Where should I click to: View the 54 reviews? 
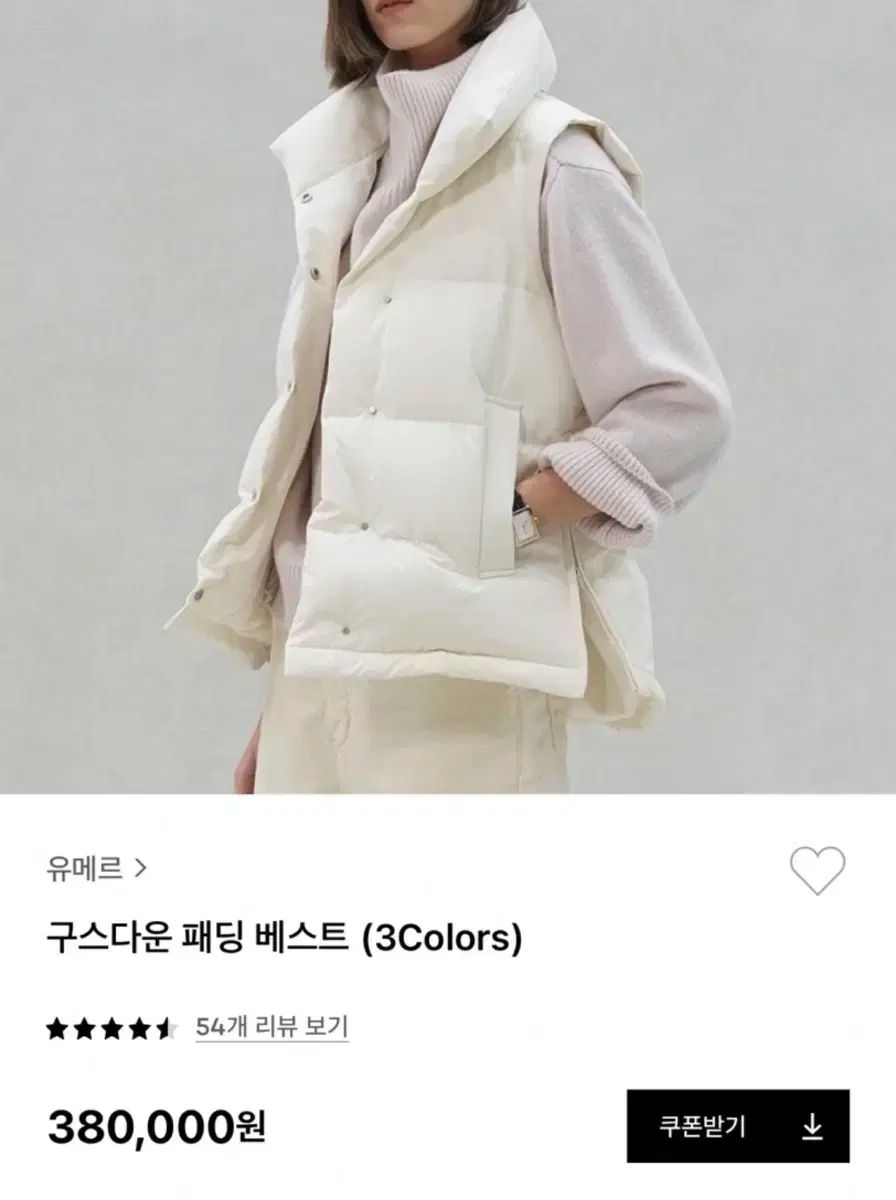click(272, 1026)
